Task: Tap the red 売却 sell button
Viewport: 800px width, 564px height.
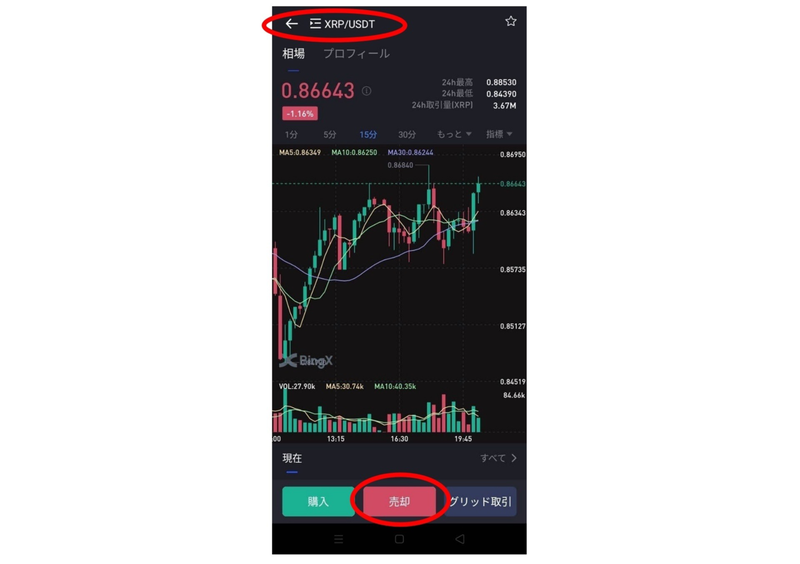Action: click(399, 501)
